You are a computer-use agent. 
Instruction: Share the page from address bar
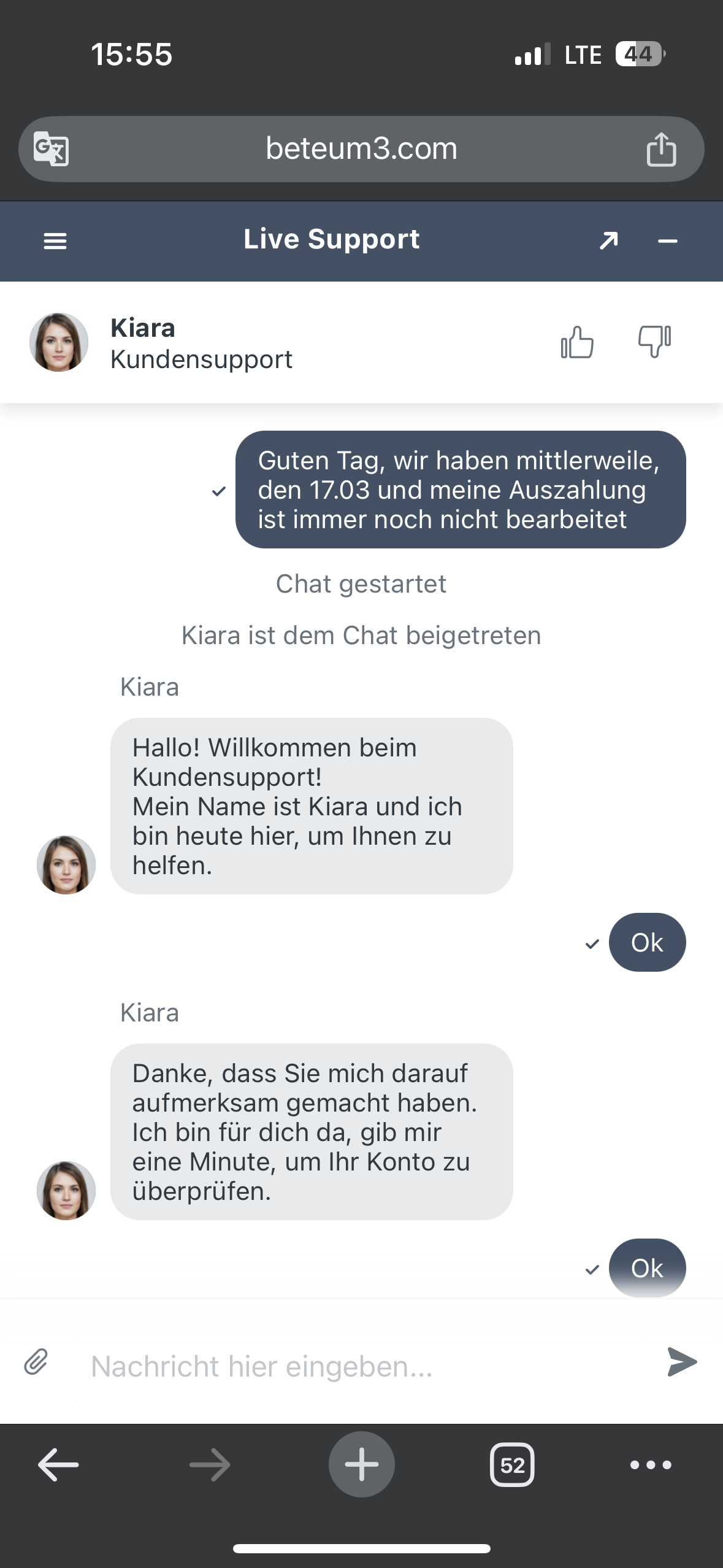tap(661, 149)
